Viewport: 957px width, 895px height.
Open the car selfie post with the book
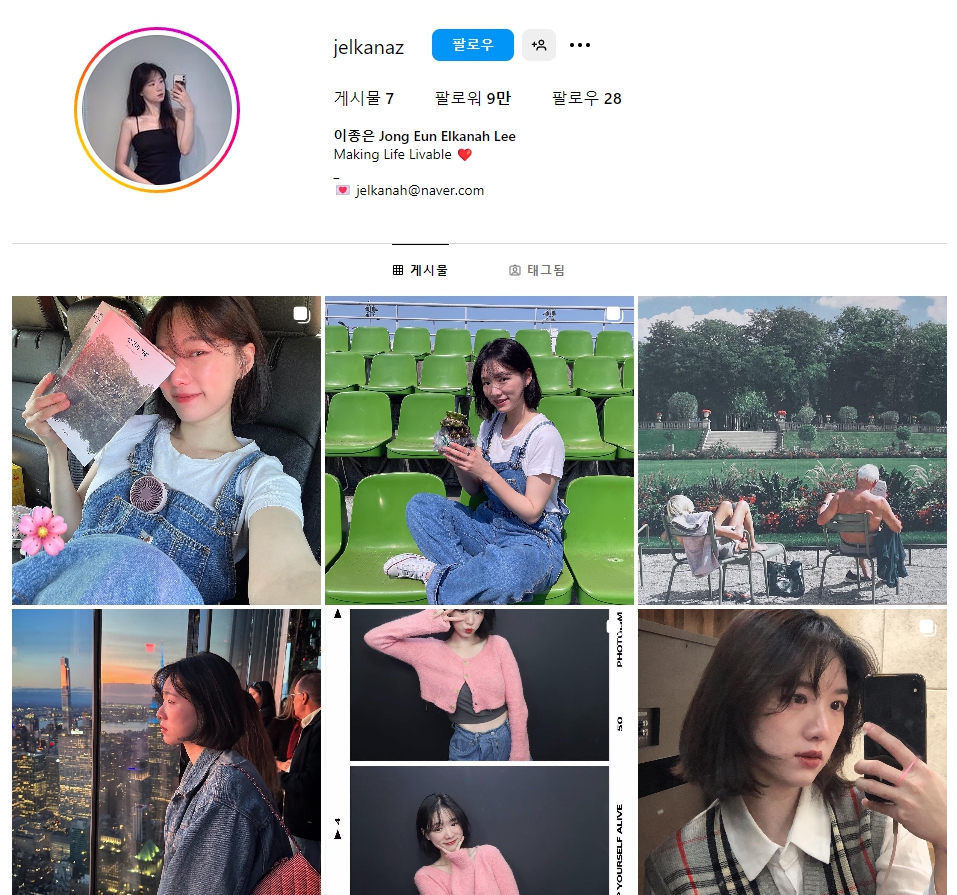tap(166, 450)
